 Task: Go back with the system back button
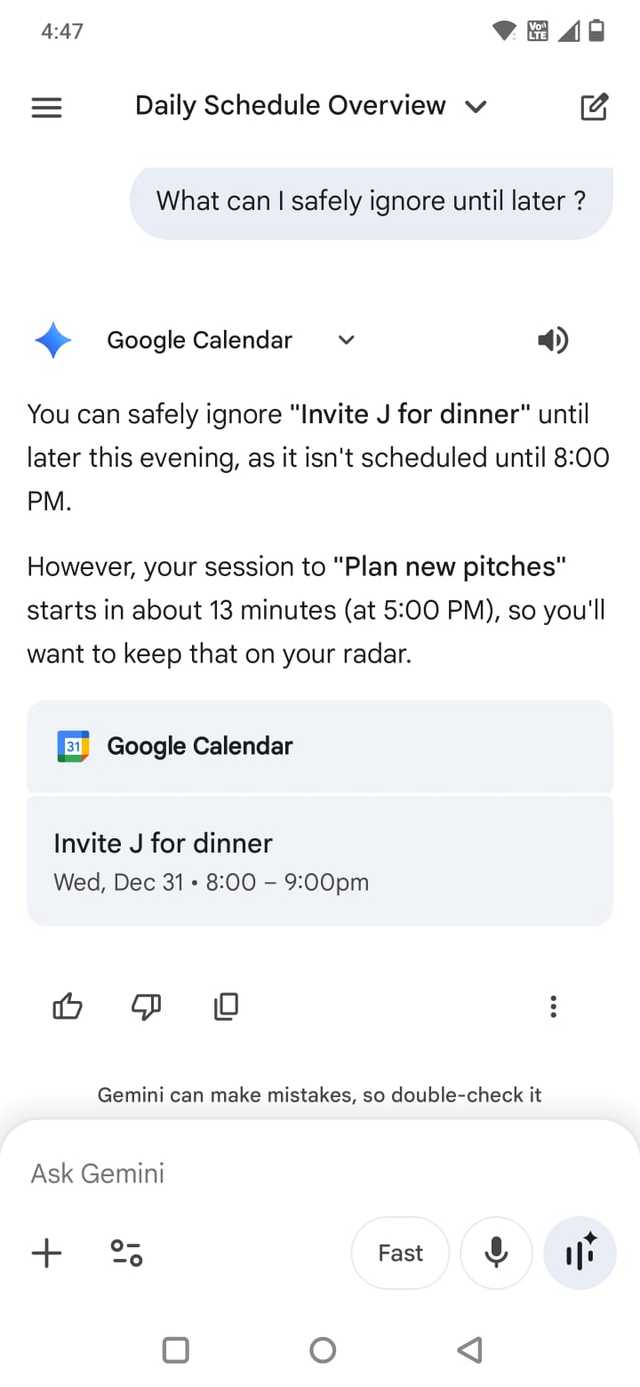click(x=468, y=1351)
